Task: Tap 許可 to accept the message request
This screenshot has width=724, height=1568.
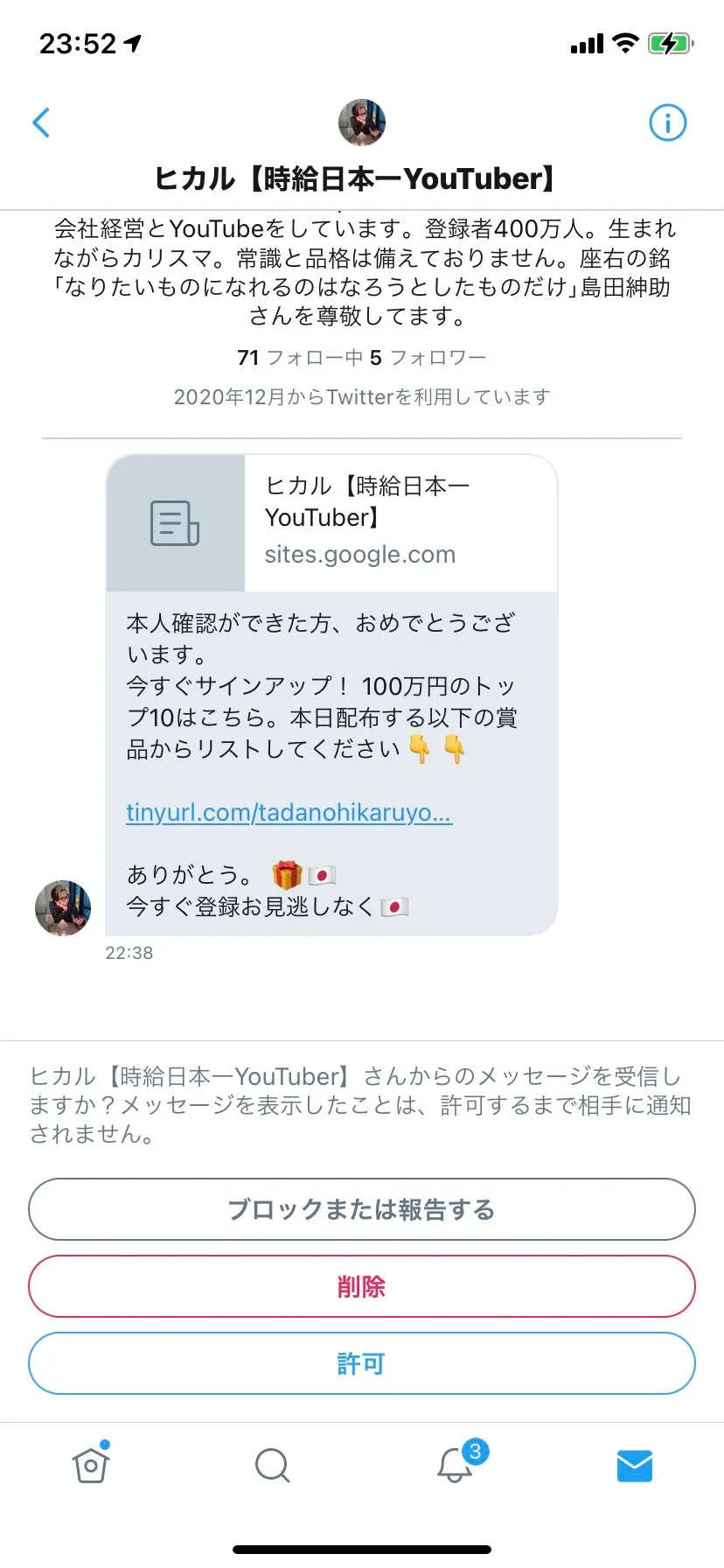Action: pos(362,1362)
